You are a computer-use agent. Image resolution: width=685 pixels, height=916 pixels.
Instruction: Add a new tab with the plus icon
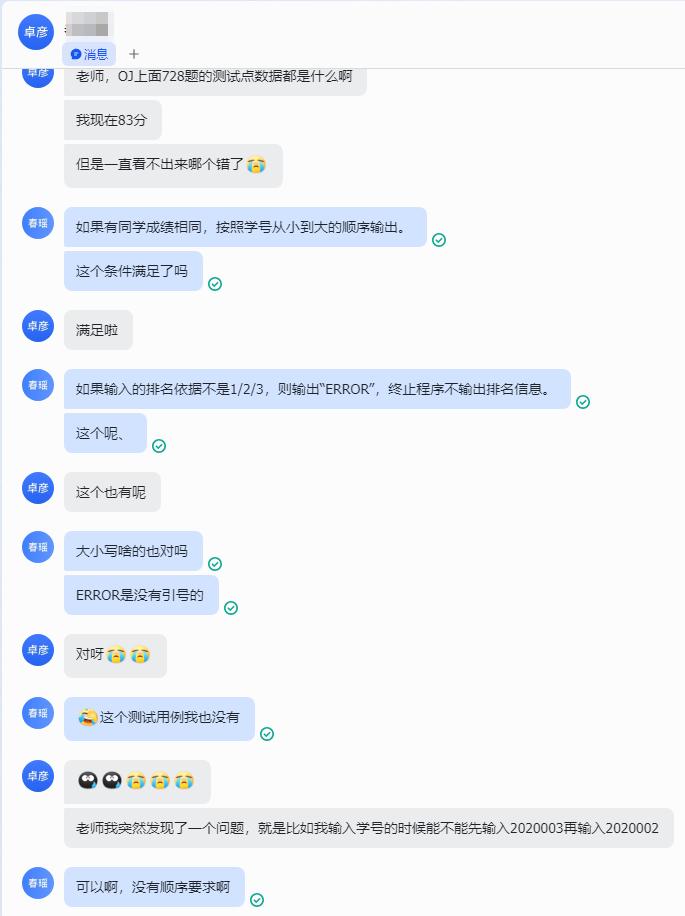pyautogui.click(x=134, y=54)
